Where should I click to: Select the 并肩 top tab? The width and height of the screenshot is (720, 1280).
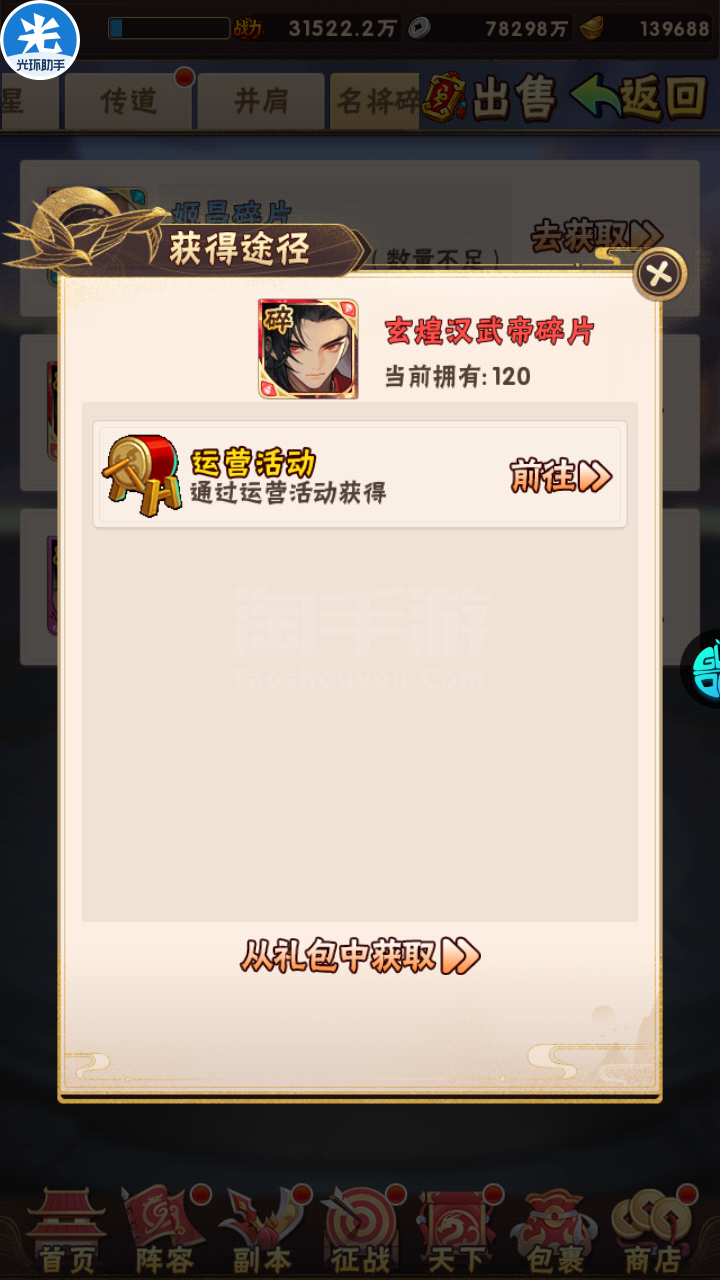pyautogui.click(x=260, y=101)
